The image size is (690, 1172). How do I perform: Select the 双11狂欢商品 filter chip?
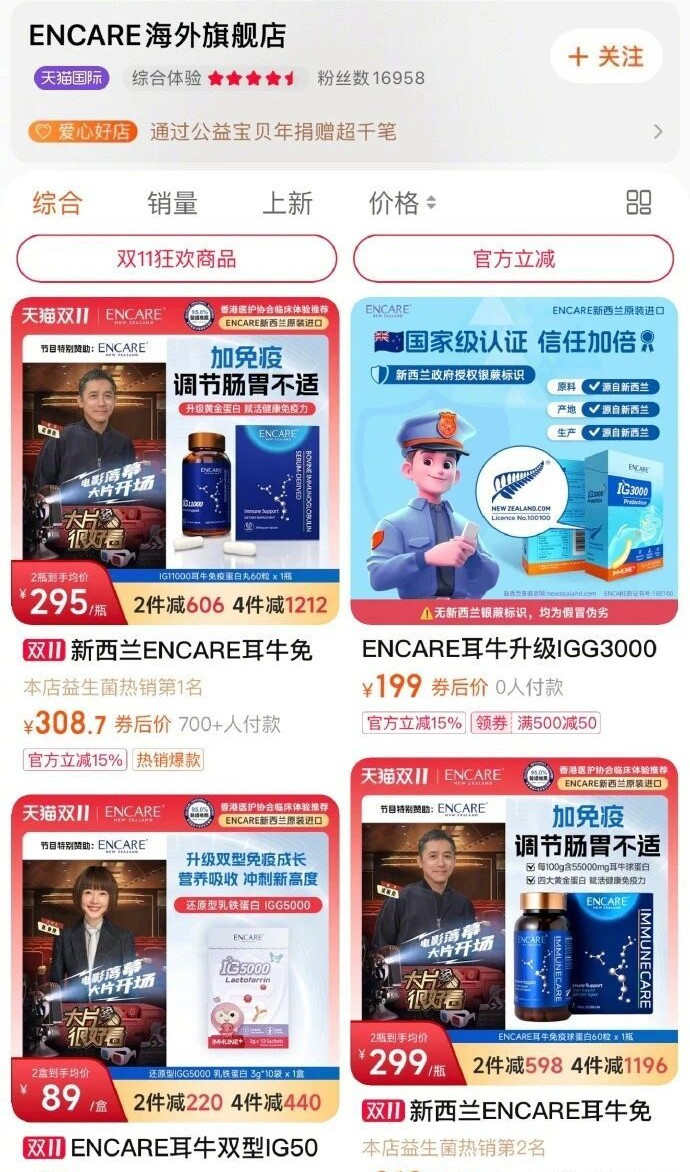pos(176,259)
